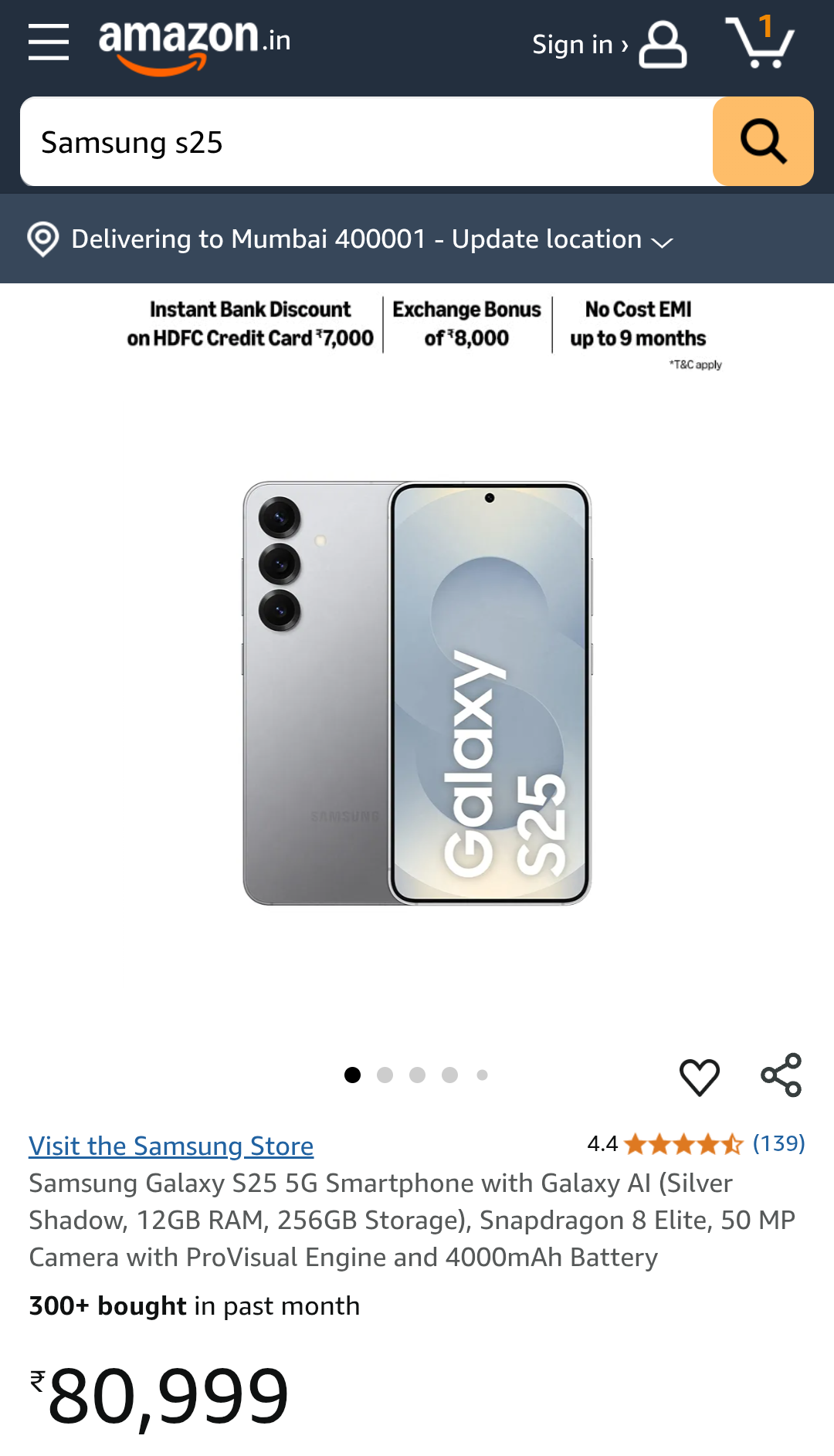Update the Mumbai 400001 delivery location
This screenshot has height=1456, width=834.
351,239
